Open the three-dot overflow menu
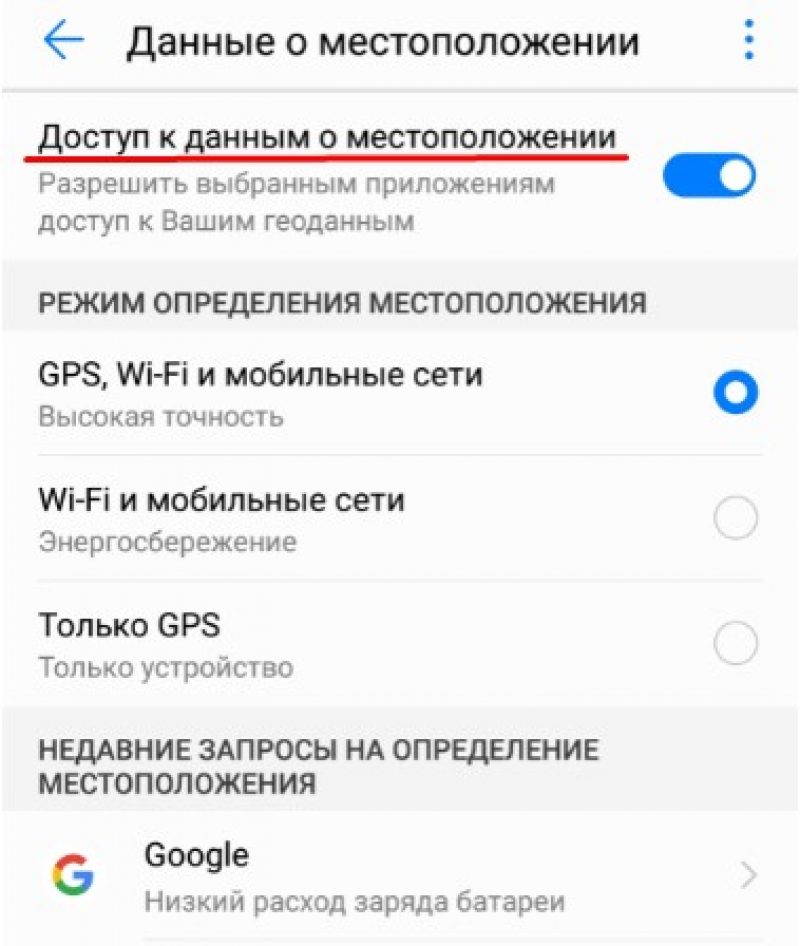 tap(748, 41)
